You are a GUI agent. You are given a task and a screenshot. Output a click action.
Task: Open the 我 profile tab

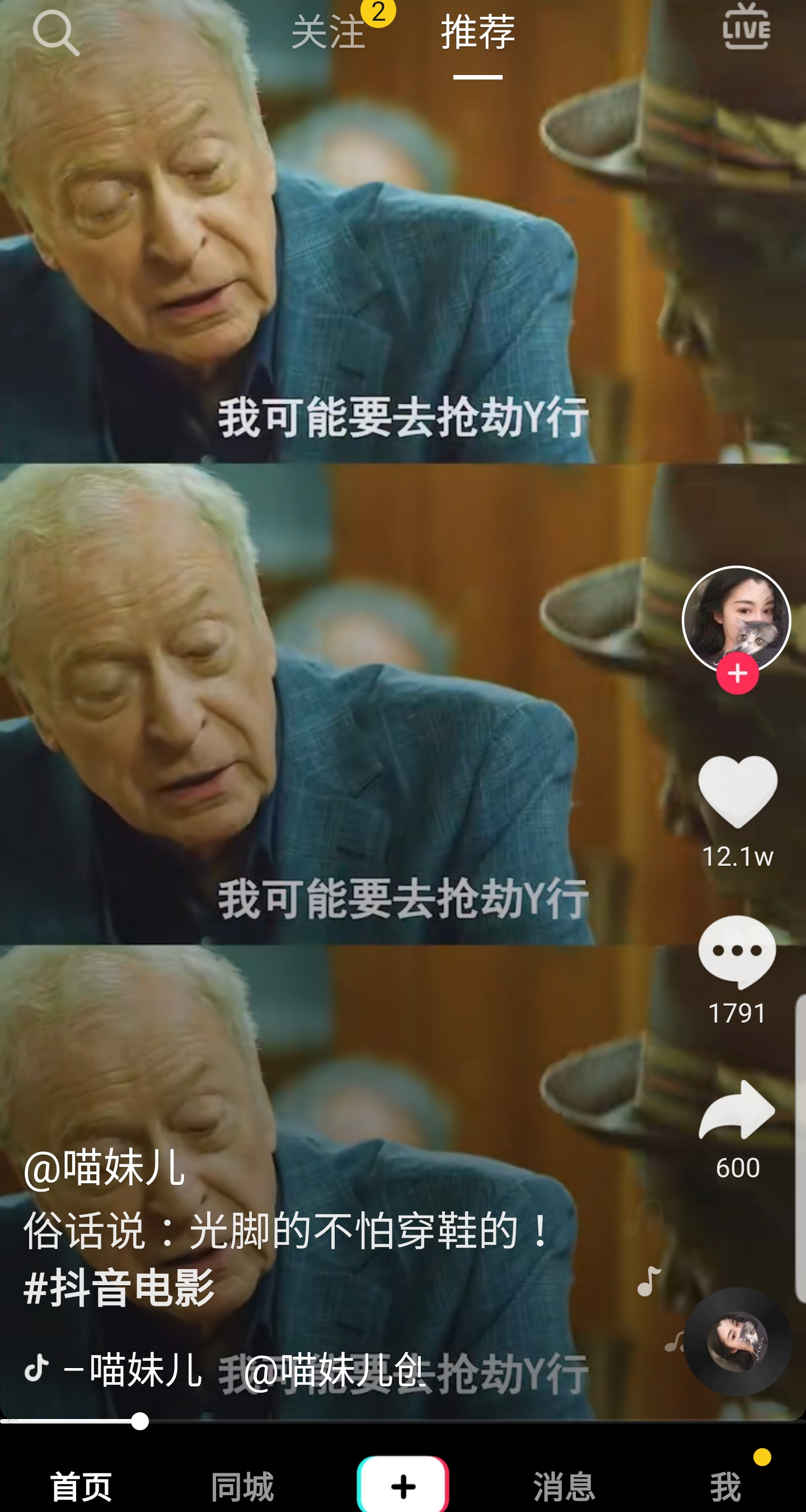click(725, 1486)
